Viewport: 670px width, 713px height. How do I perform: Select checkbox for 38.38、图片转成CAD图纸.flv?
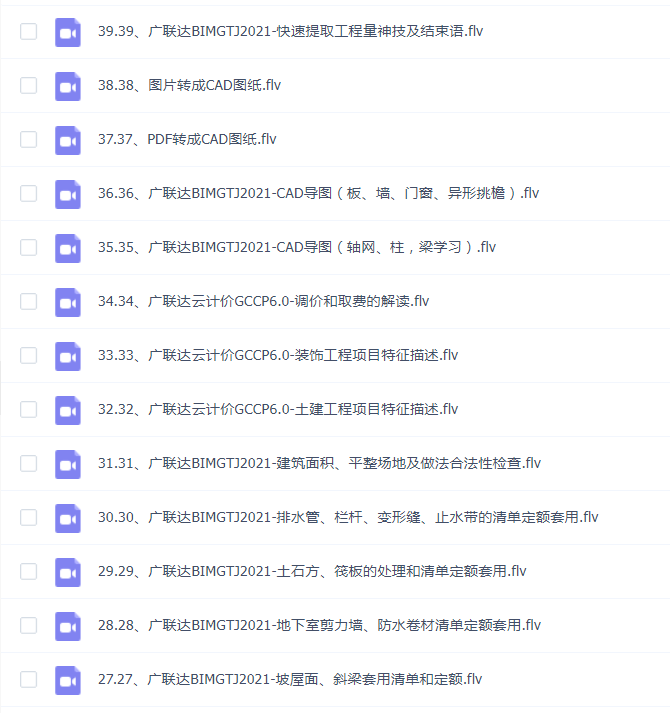pyautogui.click(x=28, y=85)
